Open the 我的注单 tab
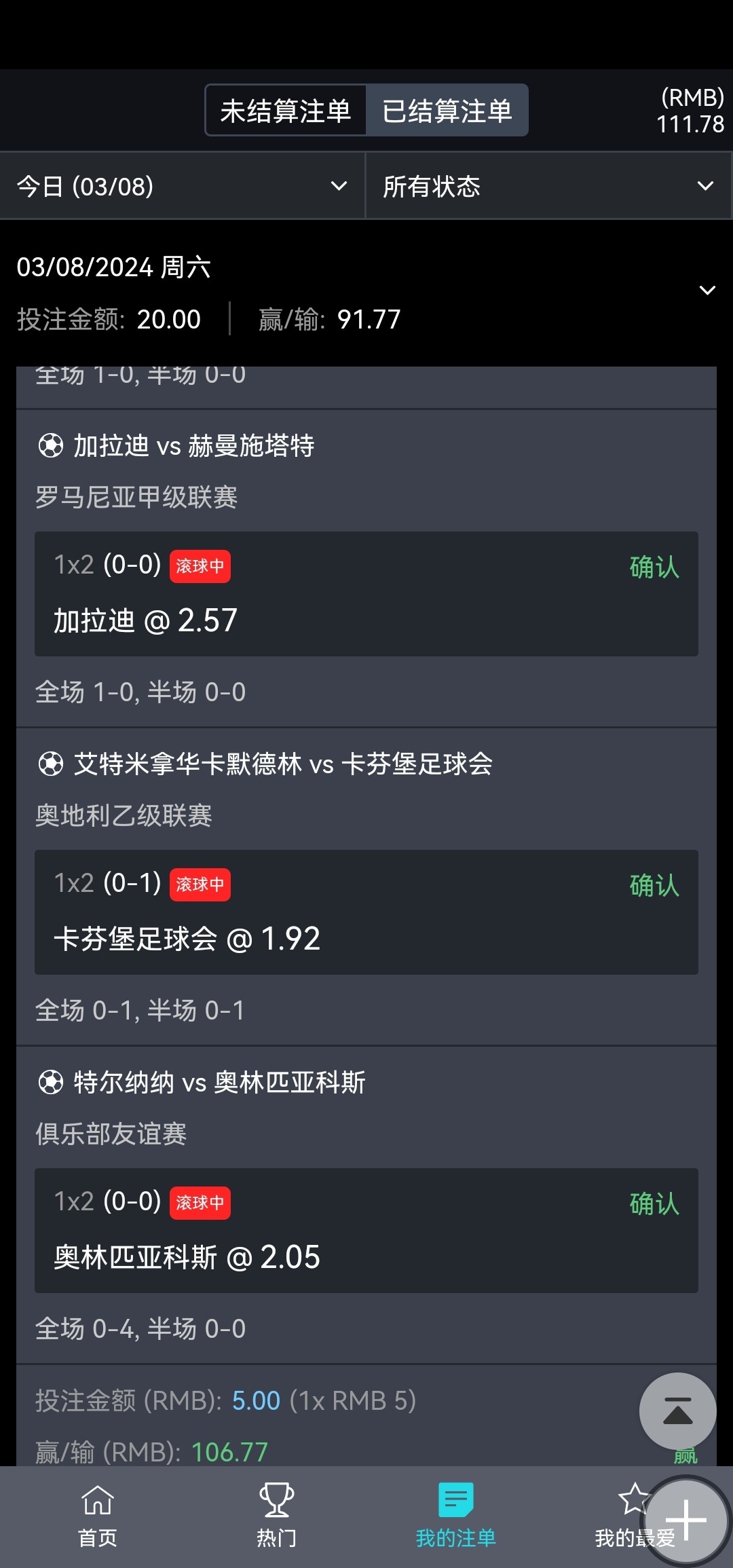 [455, 1516]
